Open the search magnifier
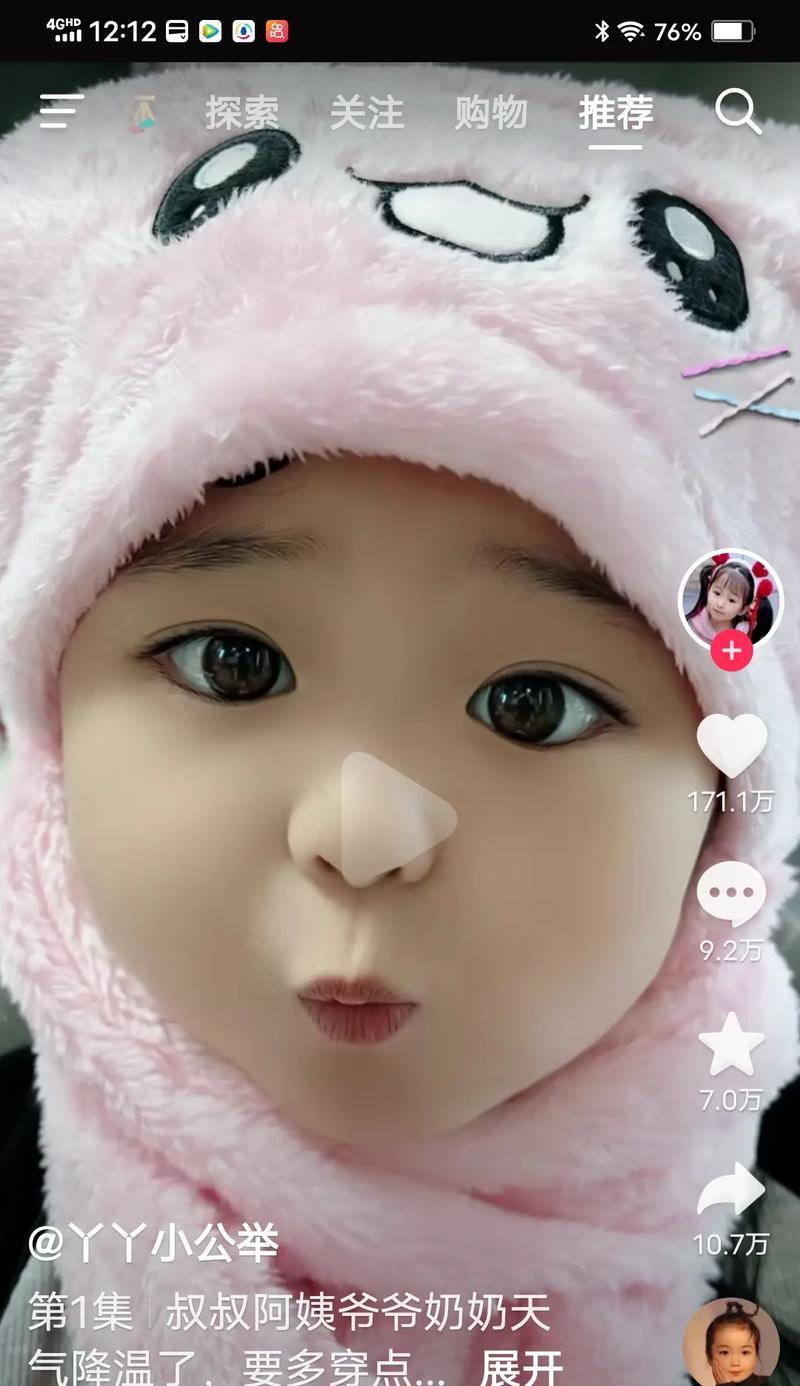Screen dimensions: 800x1386 738,112
